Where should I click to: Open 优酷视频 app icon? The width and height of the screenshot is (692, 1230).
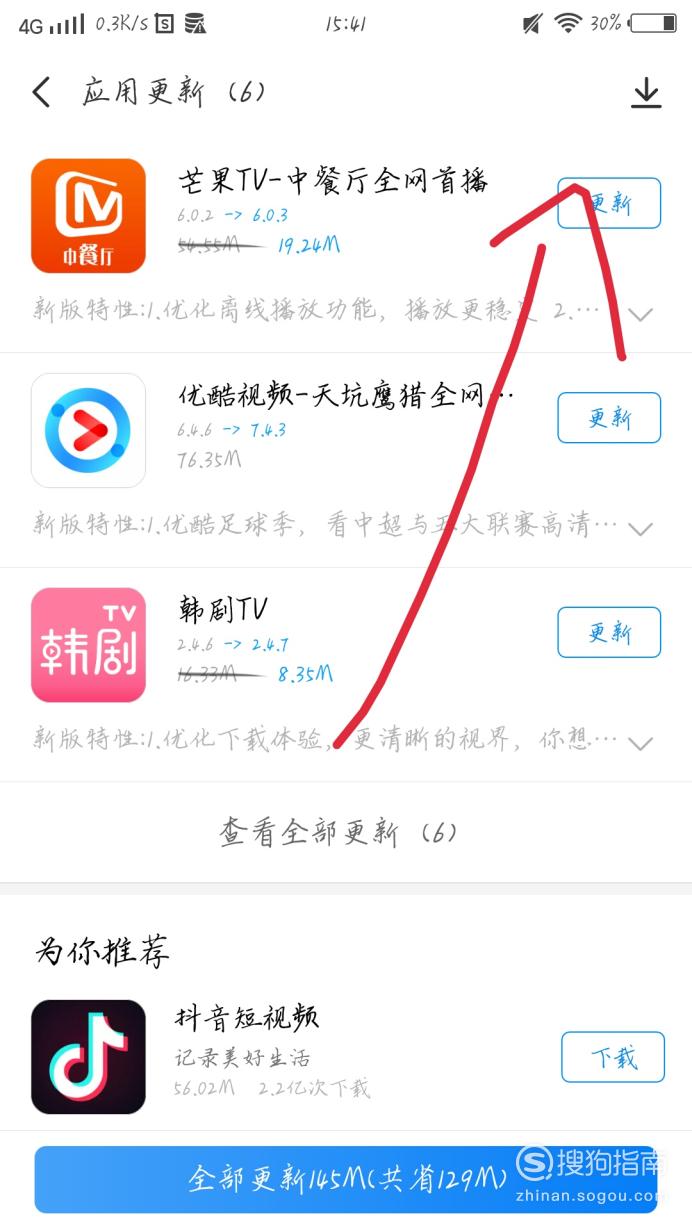coord(88,430)
